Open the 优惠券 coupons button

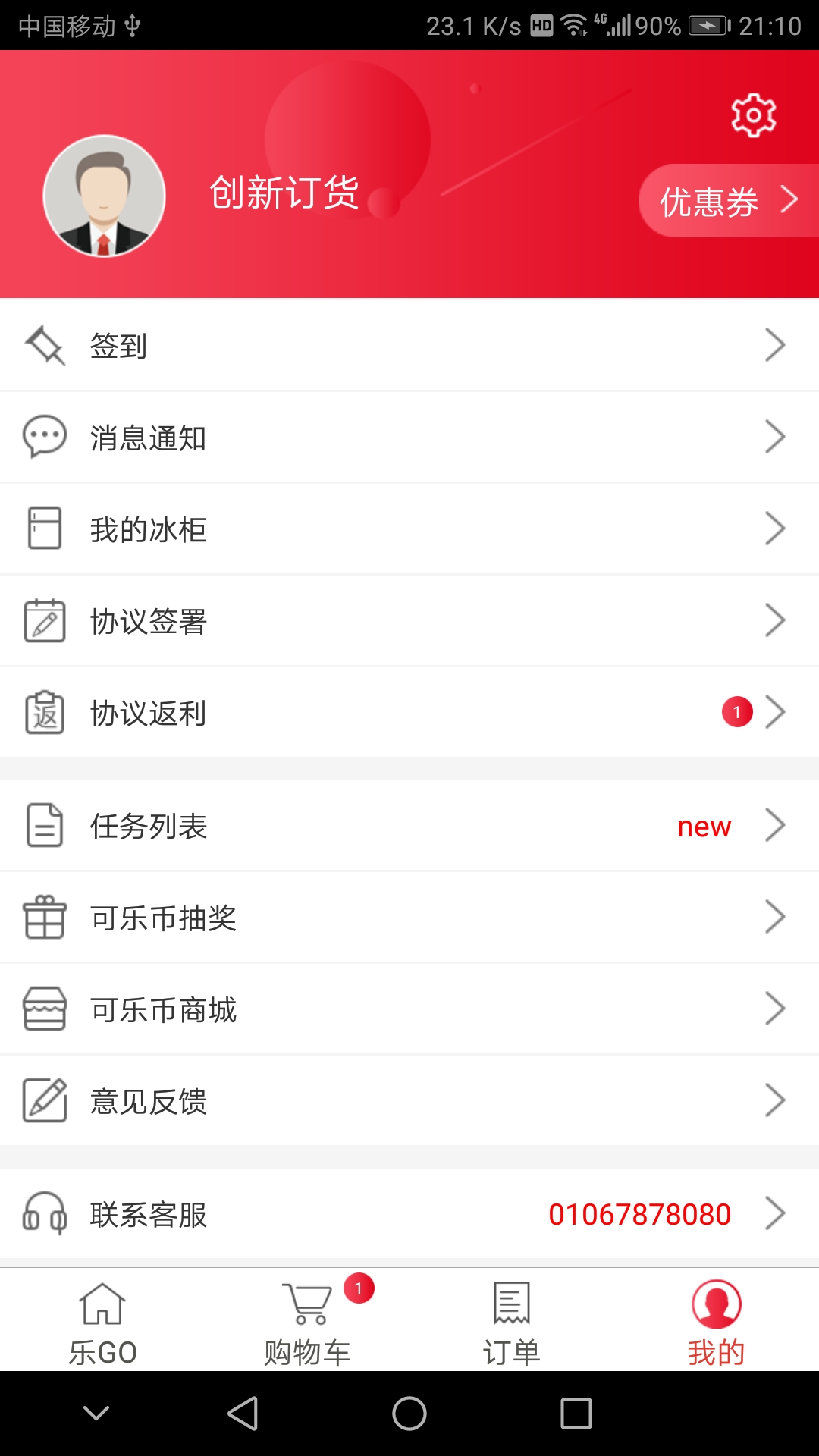pyautogui.click(x=728, y=201)
